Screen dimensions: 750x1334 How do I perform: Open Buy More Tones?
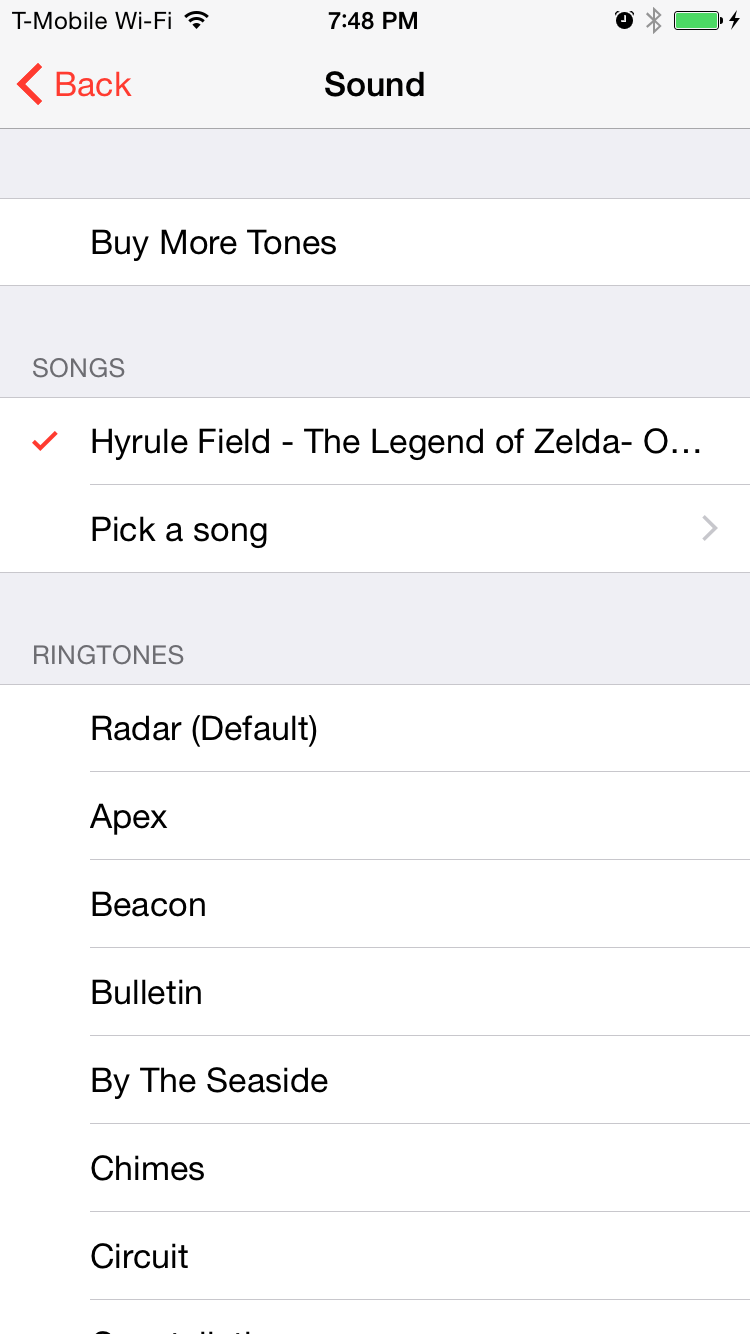pos(375,242)
